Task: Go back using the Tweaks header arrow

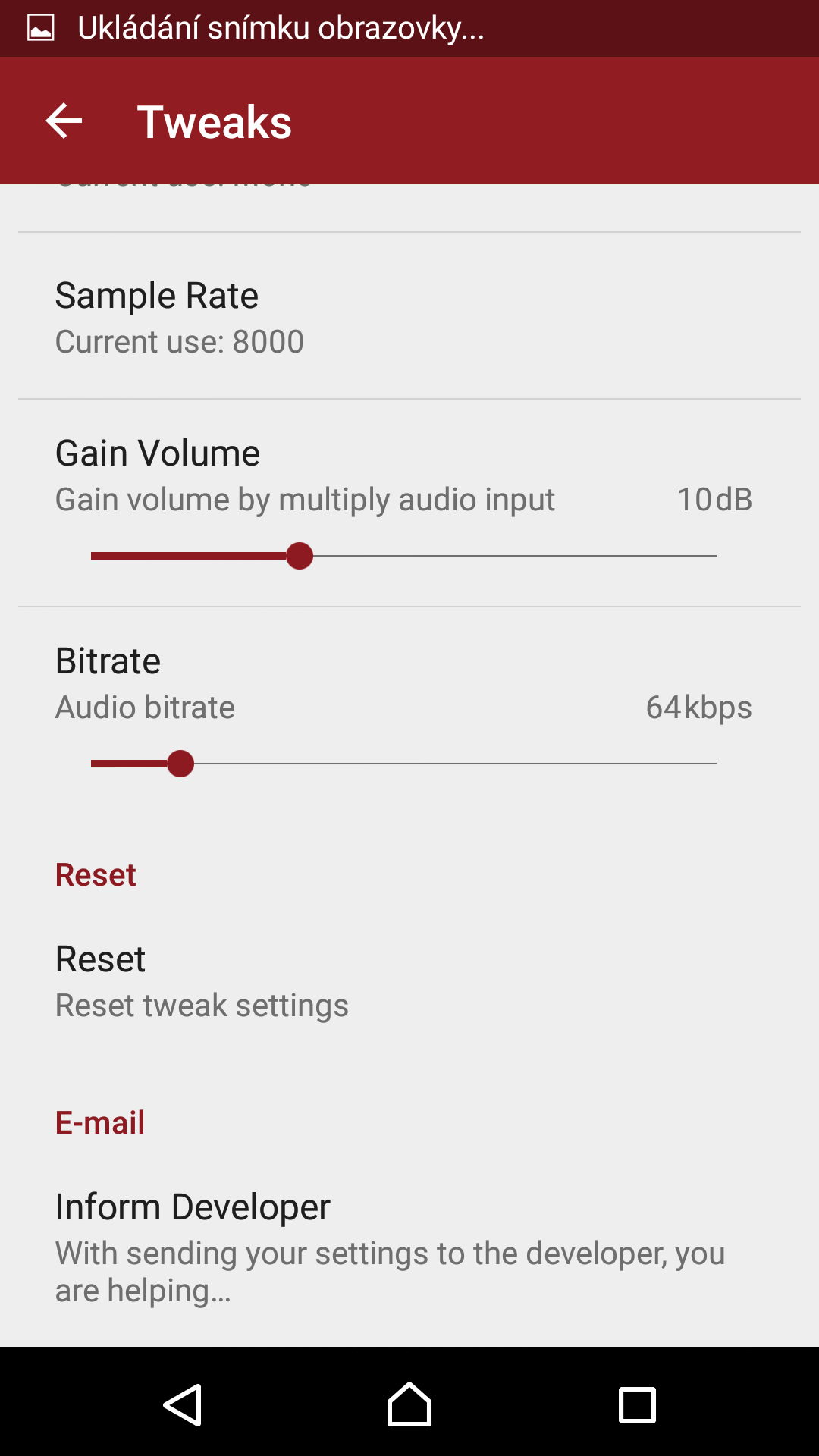Action: (x=64, y=121)
